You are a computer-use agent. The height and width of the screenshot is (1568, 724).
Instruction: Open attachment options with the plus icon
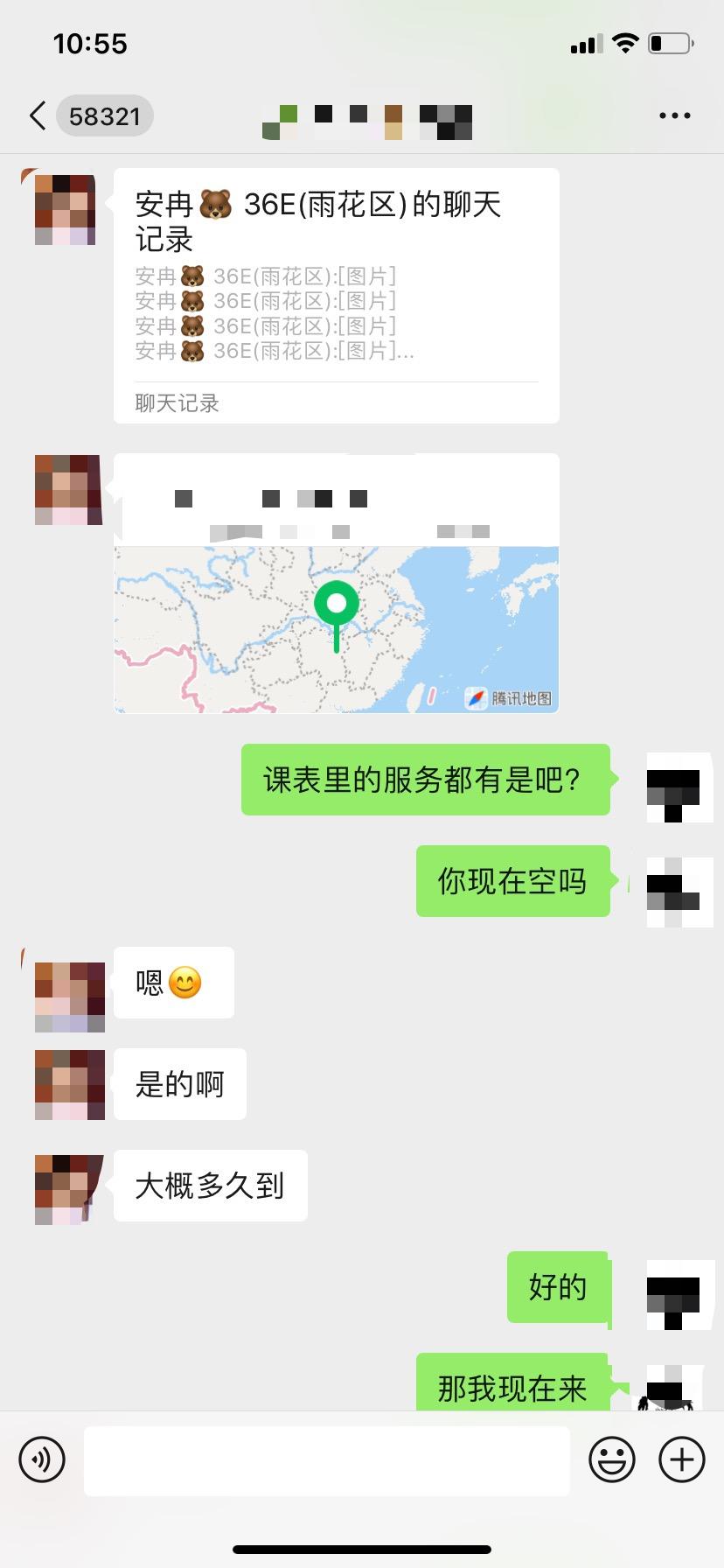coord(679,1459)
